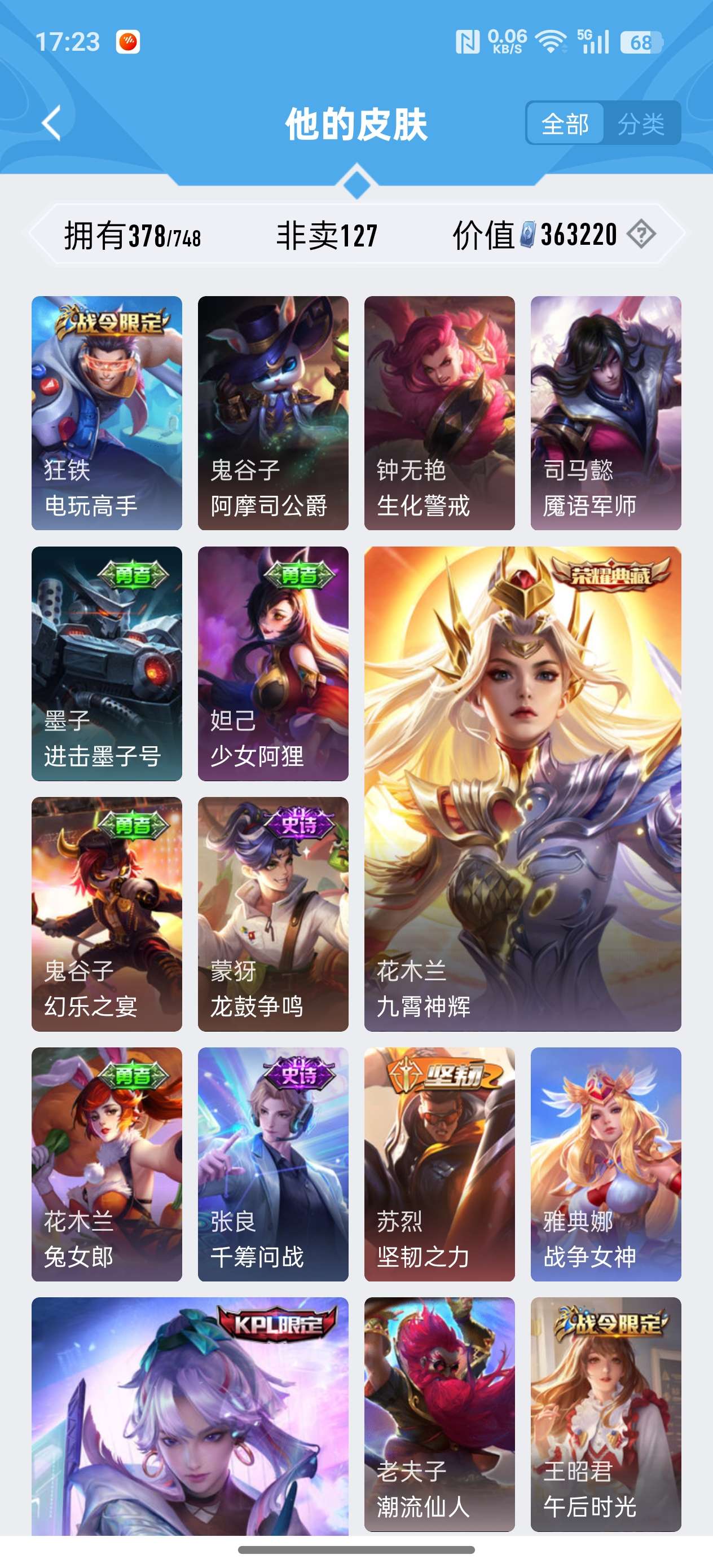Switch to the 全部 view

point(565,124)
